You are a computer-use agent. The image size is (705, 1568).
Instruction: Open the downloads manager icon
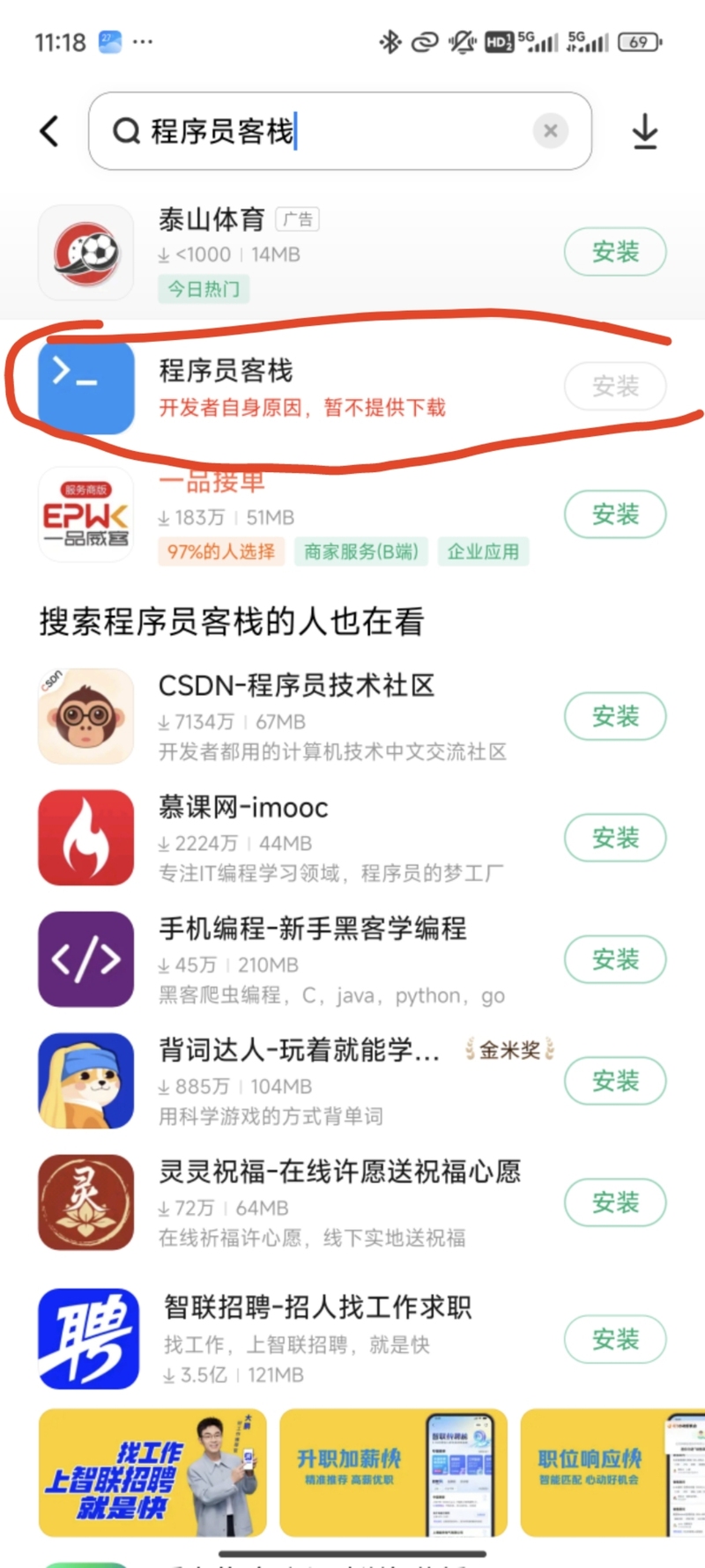(x=645, y=131)
